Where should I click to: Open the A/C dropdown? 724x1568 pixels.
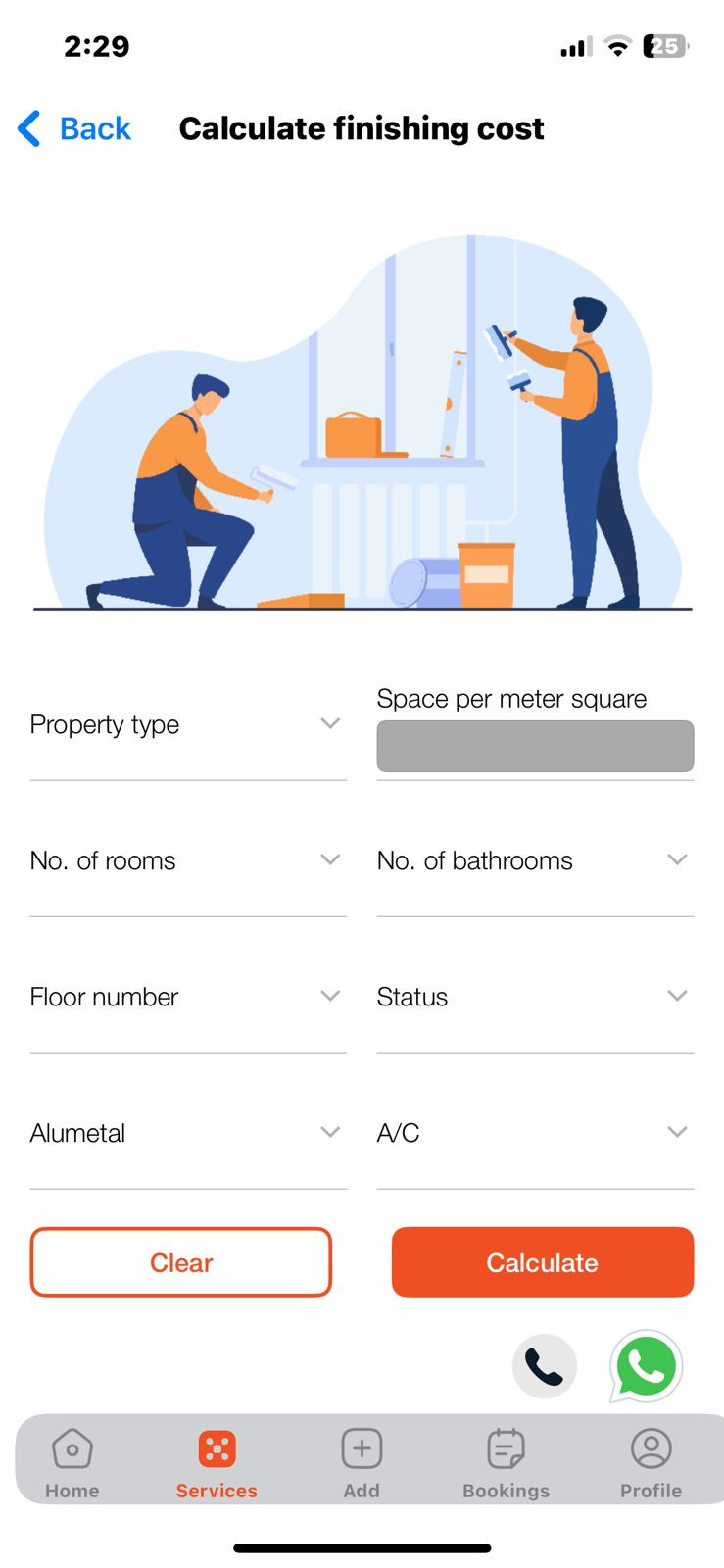[534, 1133]
